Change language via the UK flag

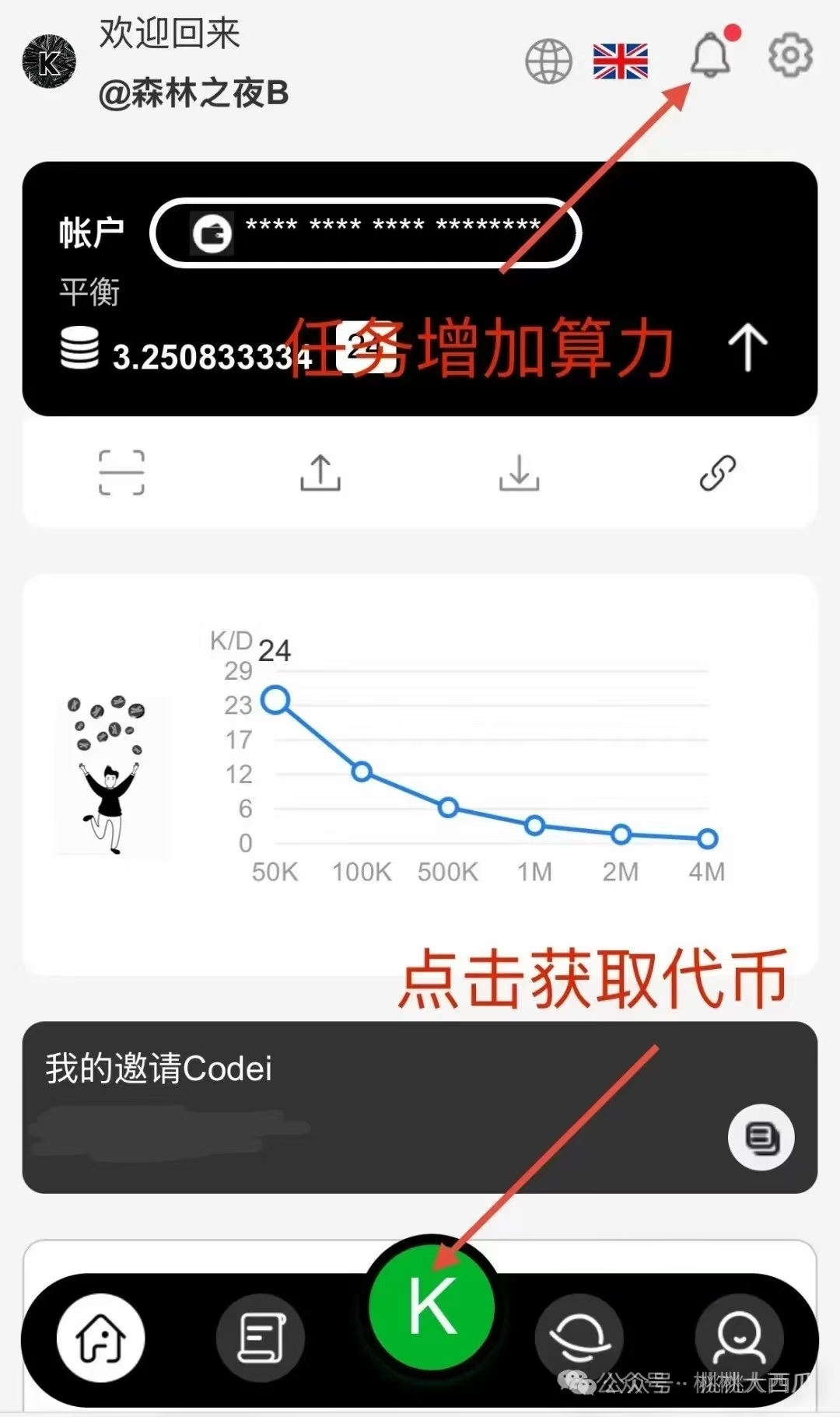[x=620, y=61]
